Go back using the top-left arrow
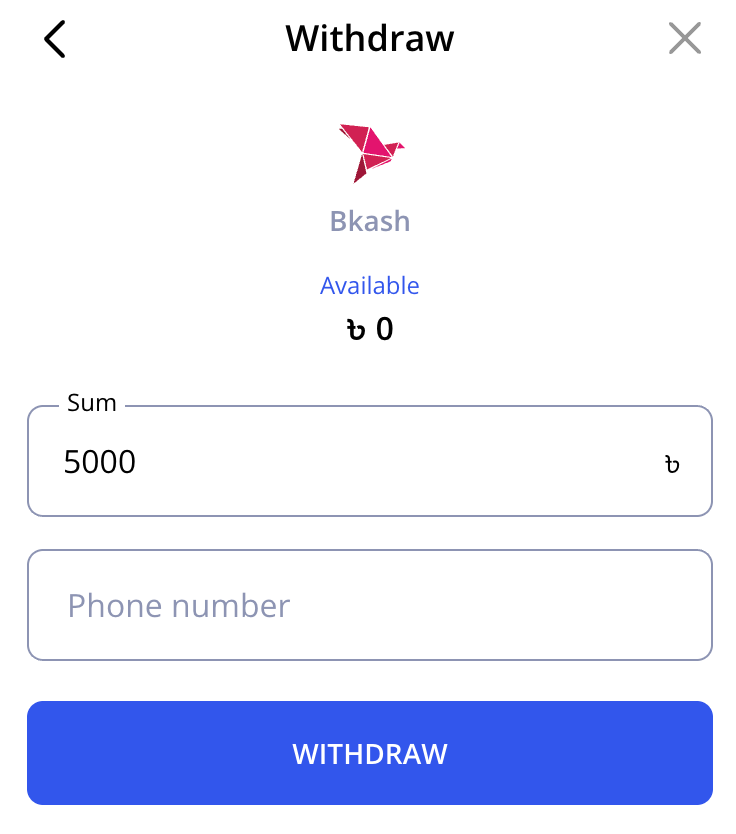This screenshot has width=736, height=834. (55, 39)
